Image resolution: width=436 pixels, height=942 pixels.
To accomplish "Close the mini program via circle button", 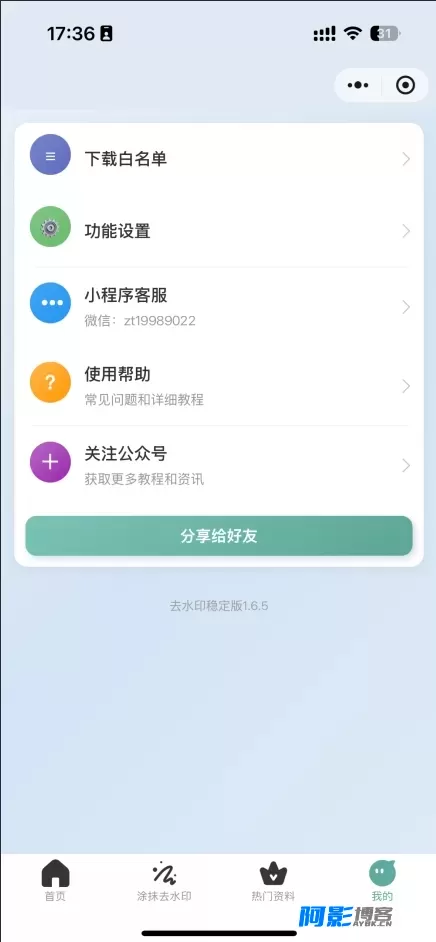I will [x=405, y=85].
